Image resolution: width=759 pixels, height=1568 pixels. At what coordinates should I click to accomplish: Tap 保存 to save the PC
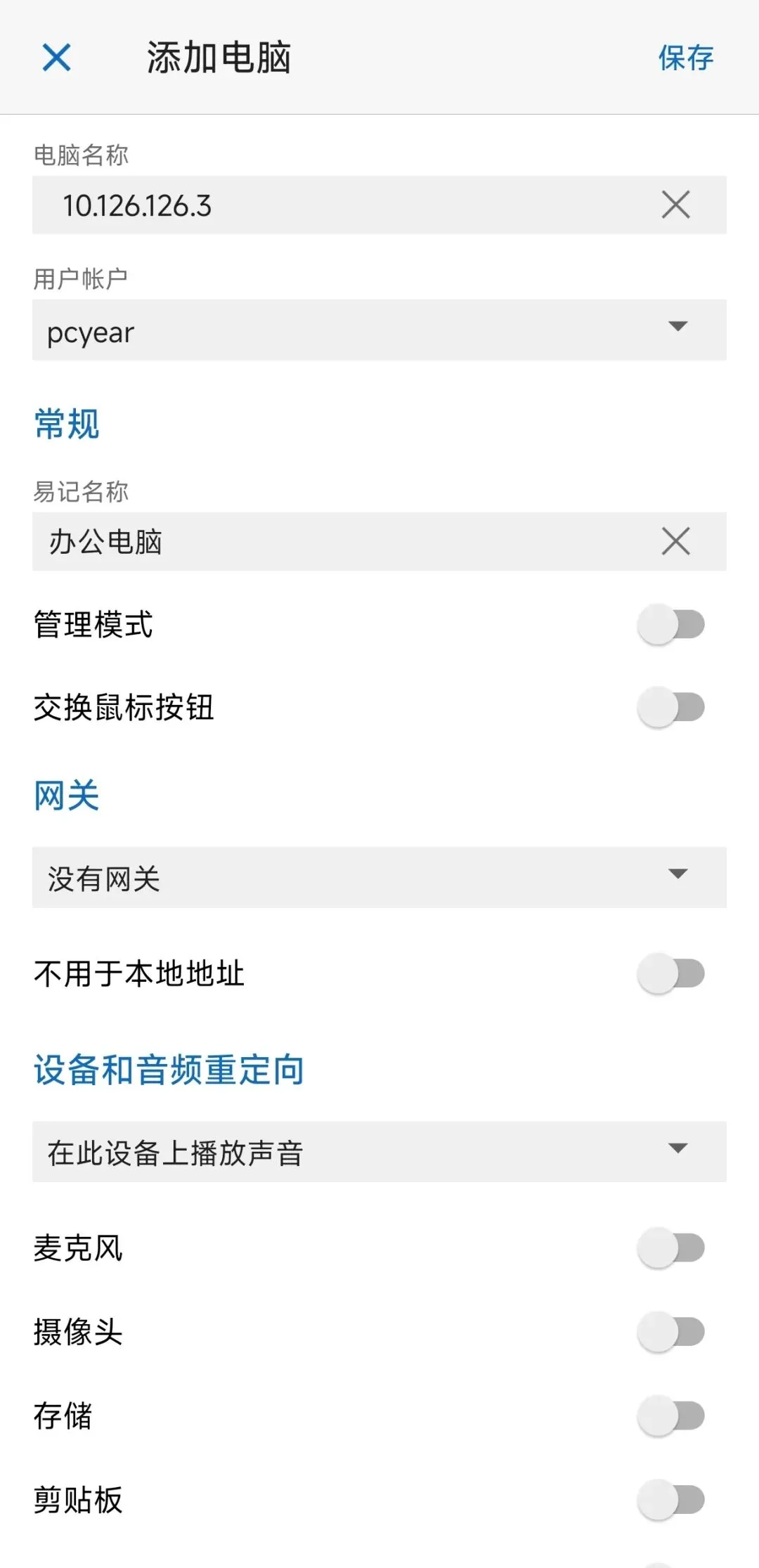(x=686, y=58)
